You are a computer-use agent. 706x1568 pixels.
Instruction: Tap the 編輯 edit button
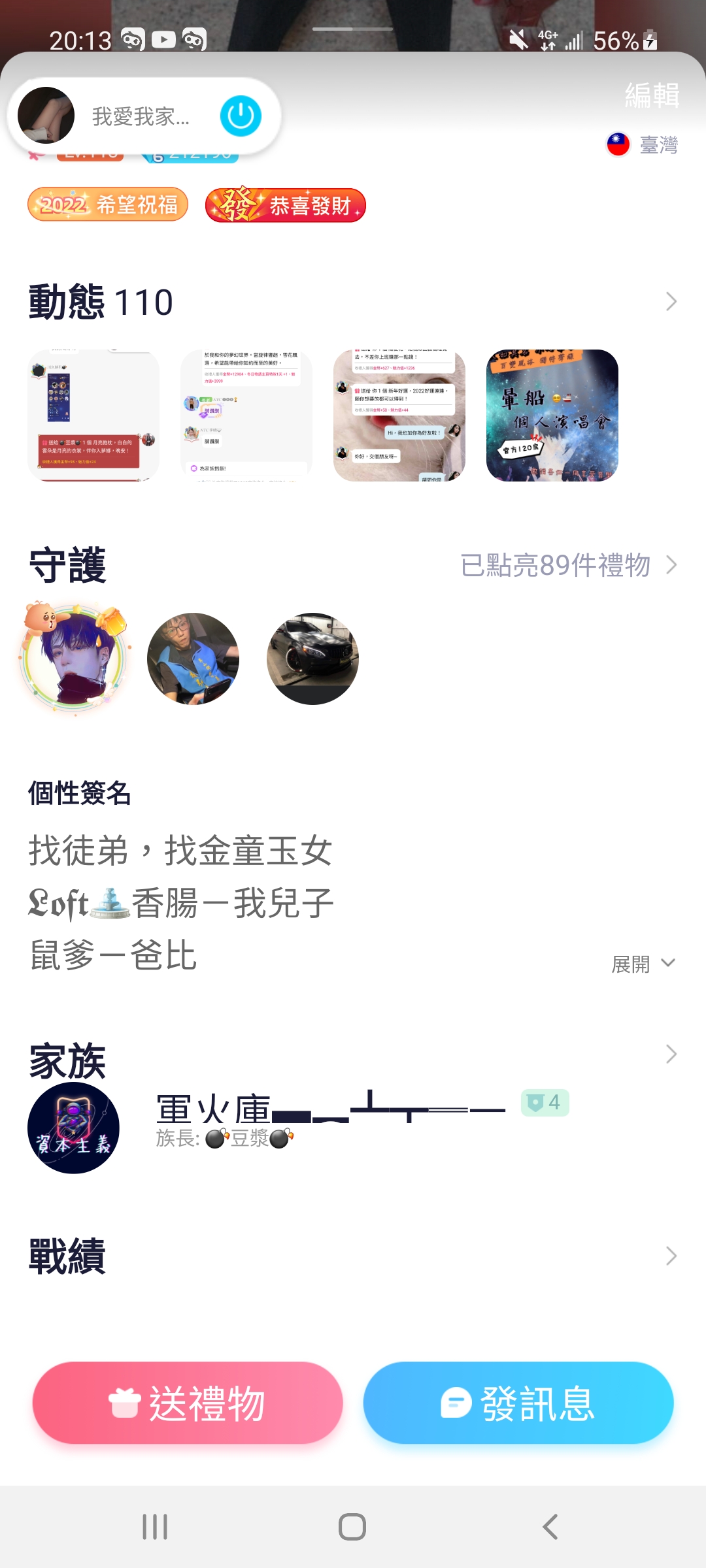(652, 95)
